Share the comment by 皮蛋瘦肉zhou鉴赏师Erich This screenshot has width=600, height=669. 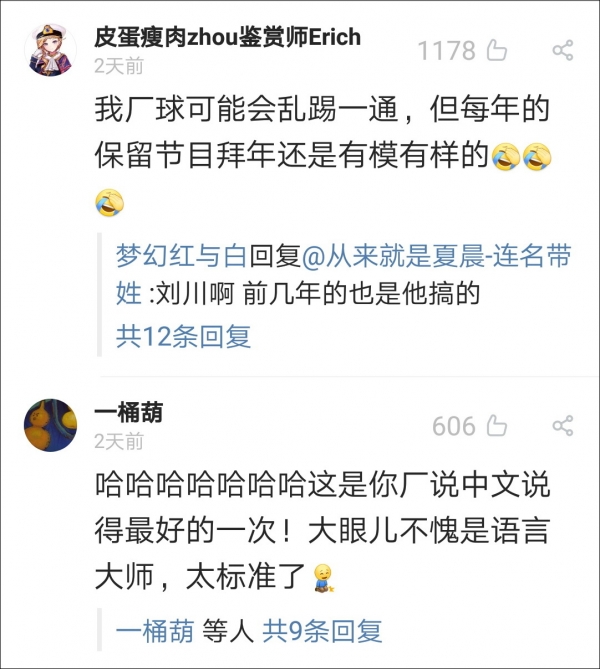(x=563, y=50)
